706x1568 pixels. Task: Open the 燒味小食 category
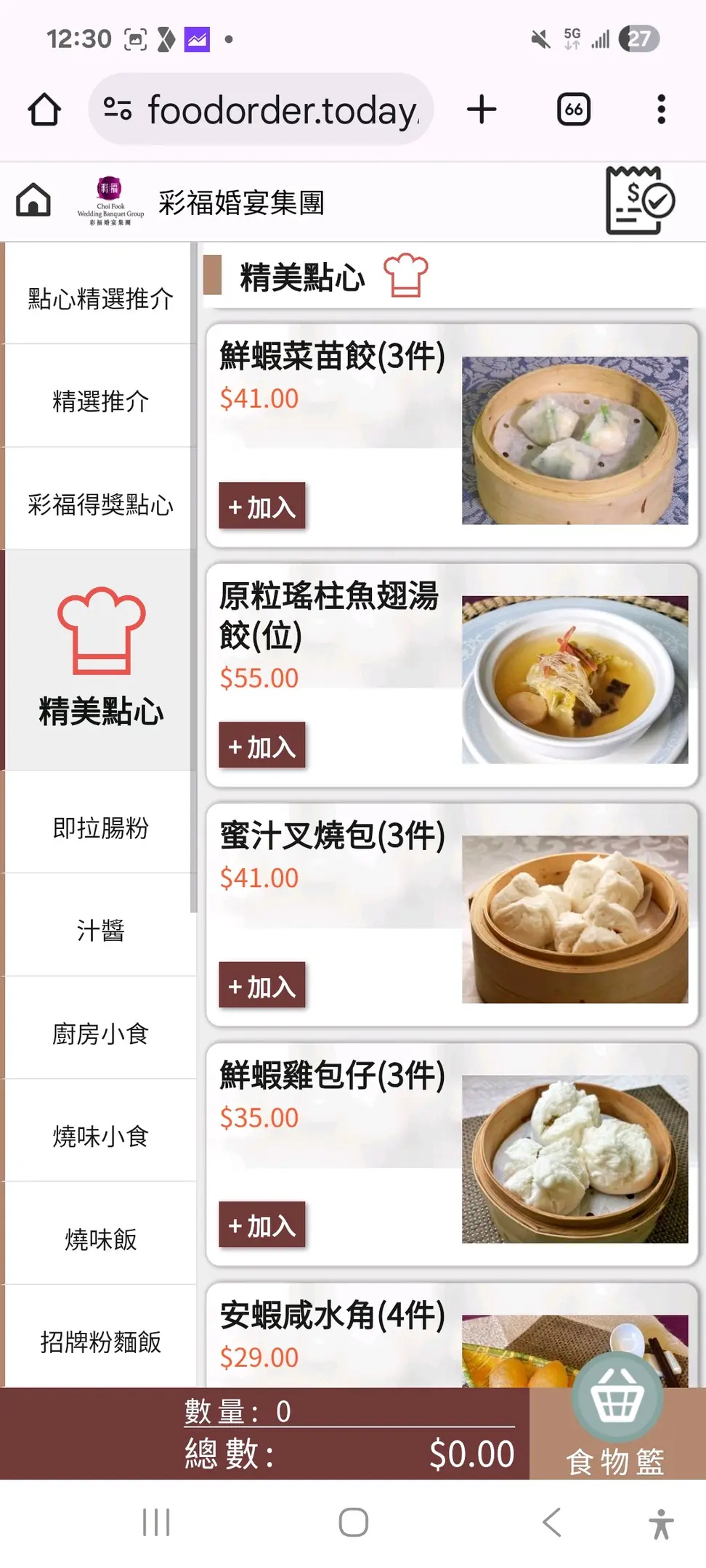click(100, 1136)
